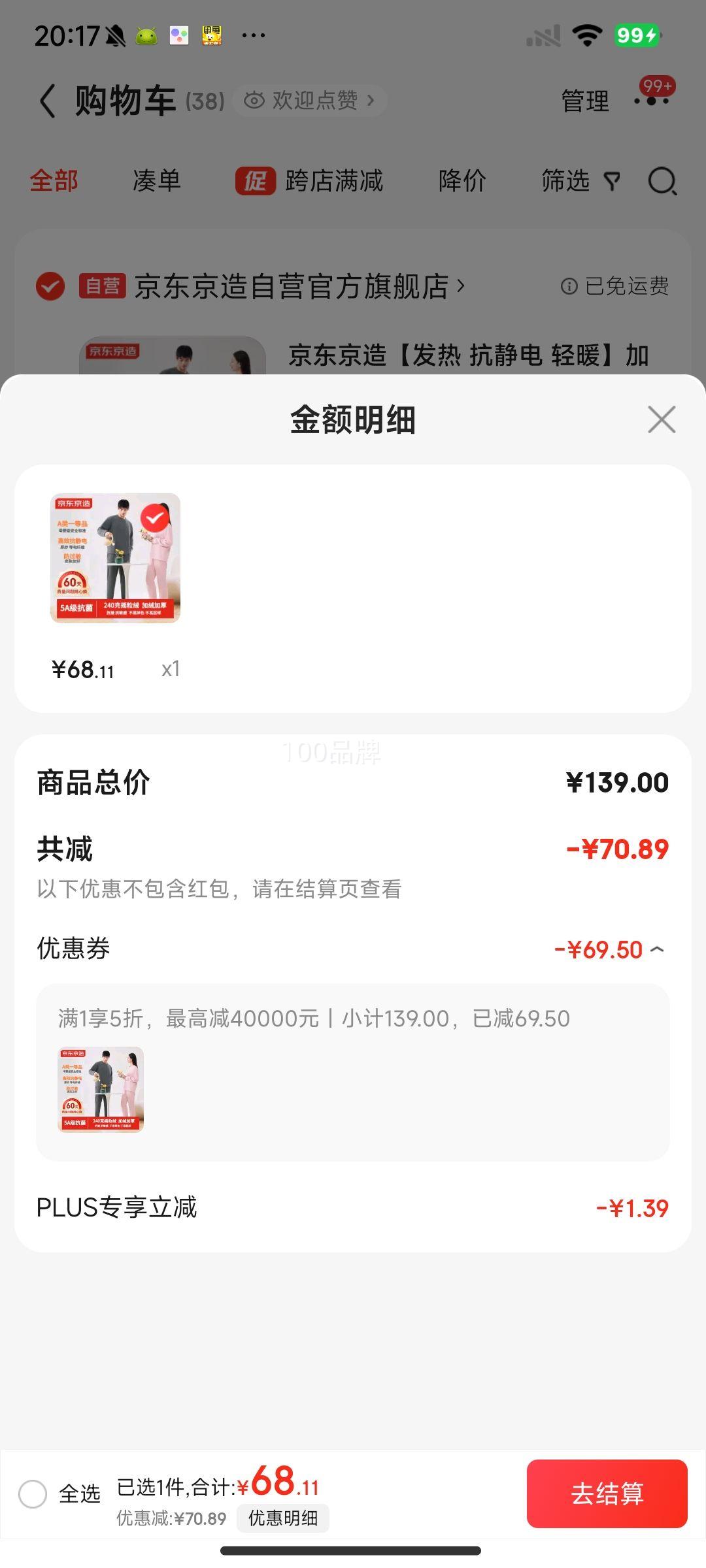
Task: Open the product thumbnail under the coupon
Action: click(101, 1089)
